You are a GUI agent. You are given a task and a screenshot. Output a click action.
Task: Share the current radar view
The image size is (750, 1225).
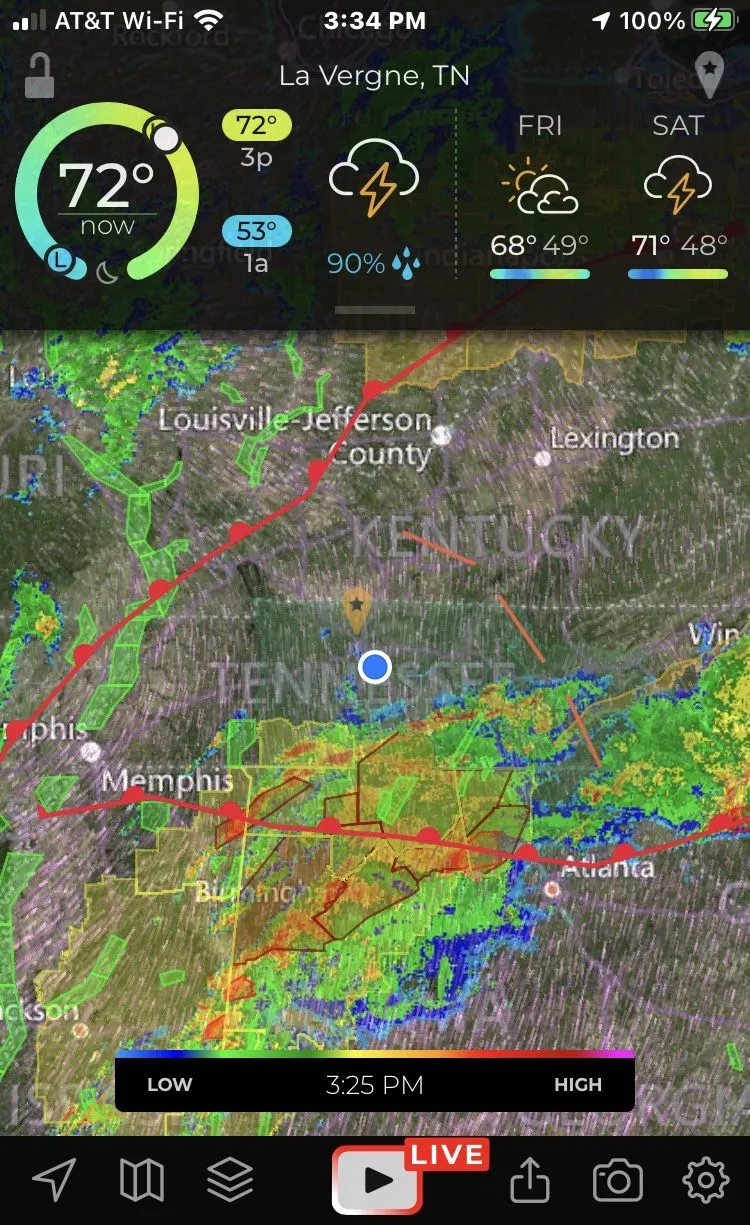click(530, 1181)
